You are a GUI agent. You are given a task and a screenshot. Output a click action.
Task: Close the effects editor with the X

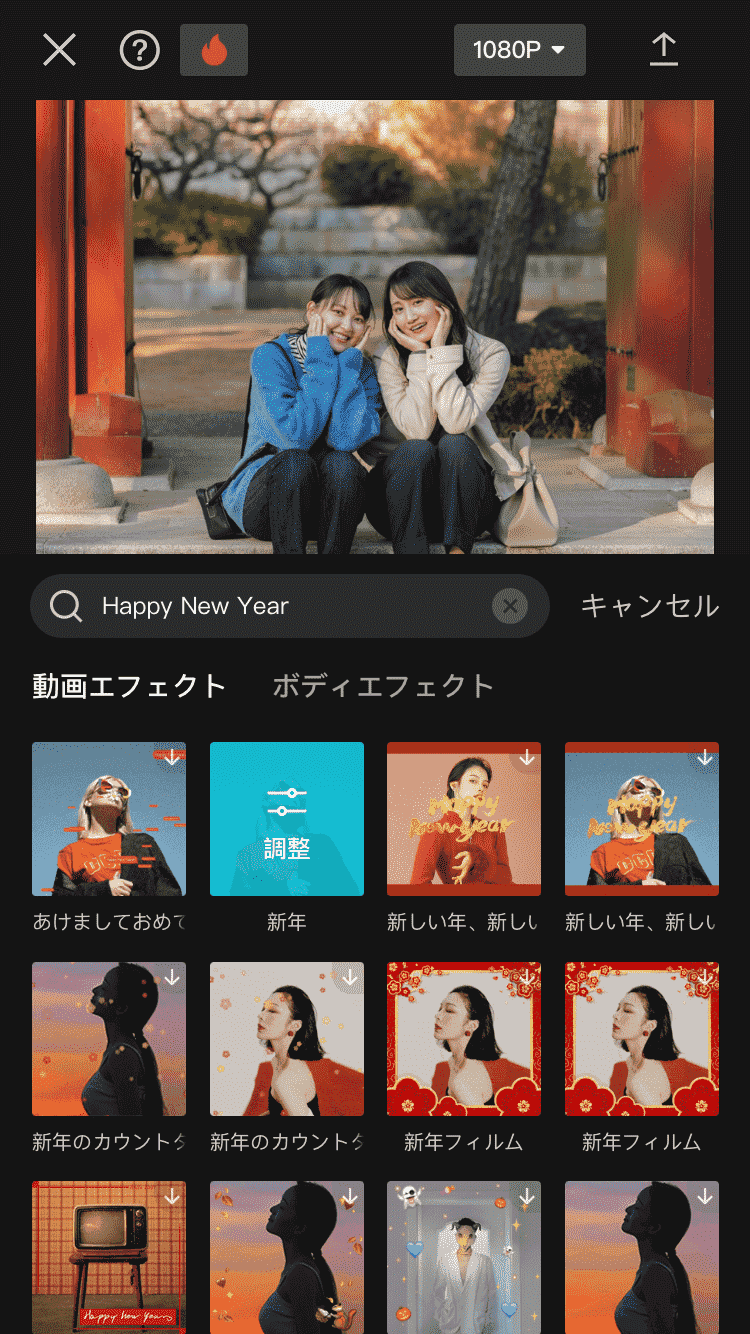pos(57,50)
